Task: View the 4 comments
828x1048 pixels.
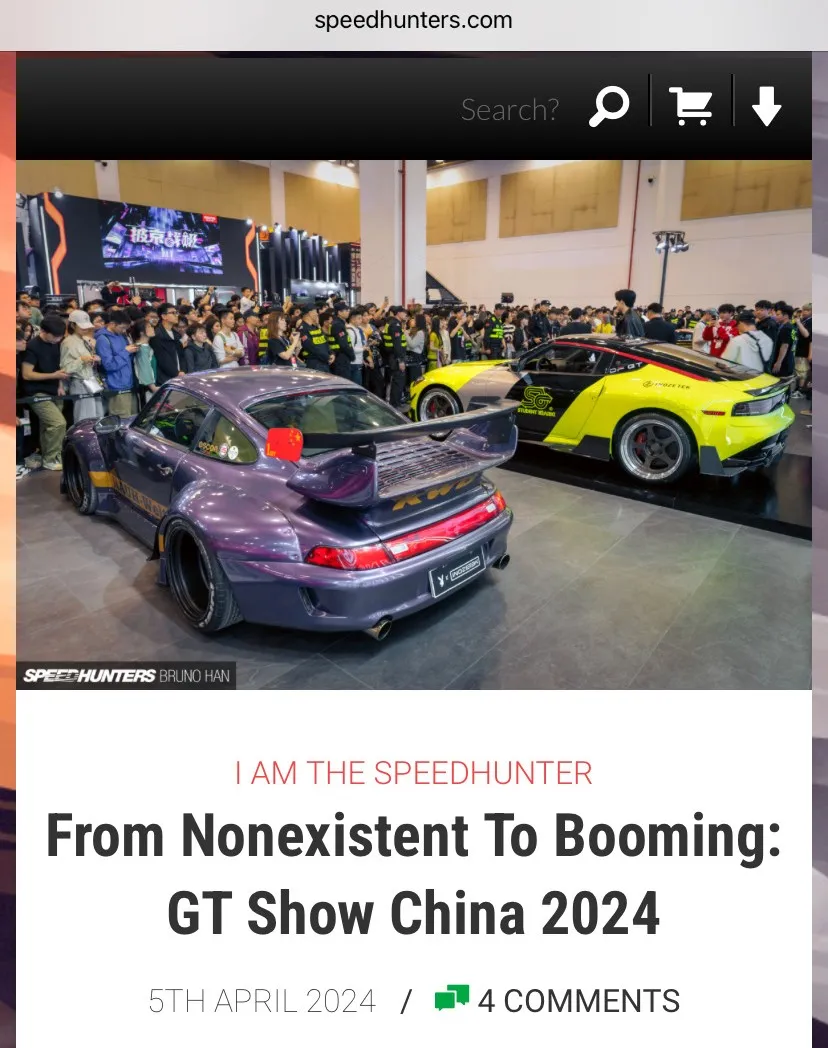Action: pyautogui.click(x=558, y=1000)
